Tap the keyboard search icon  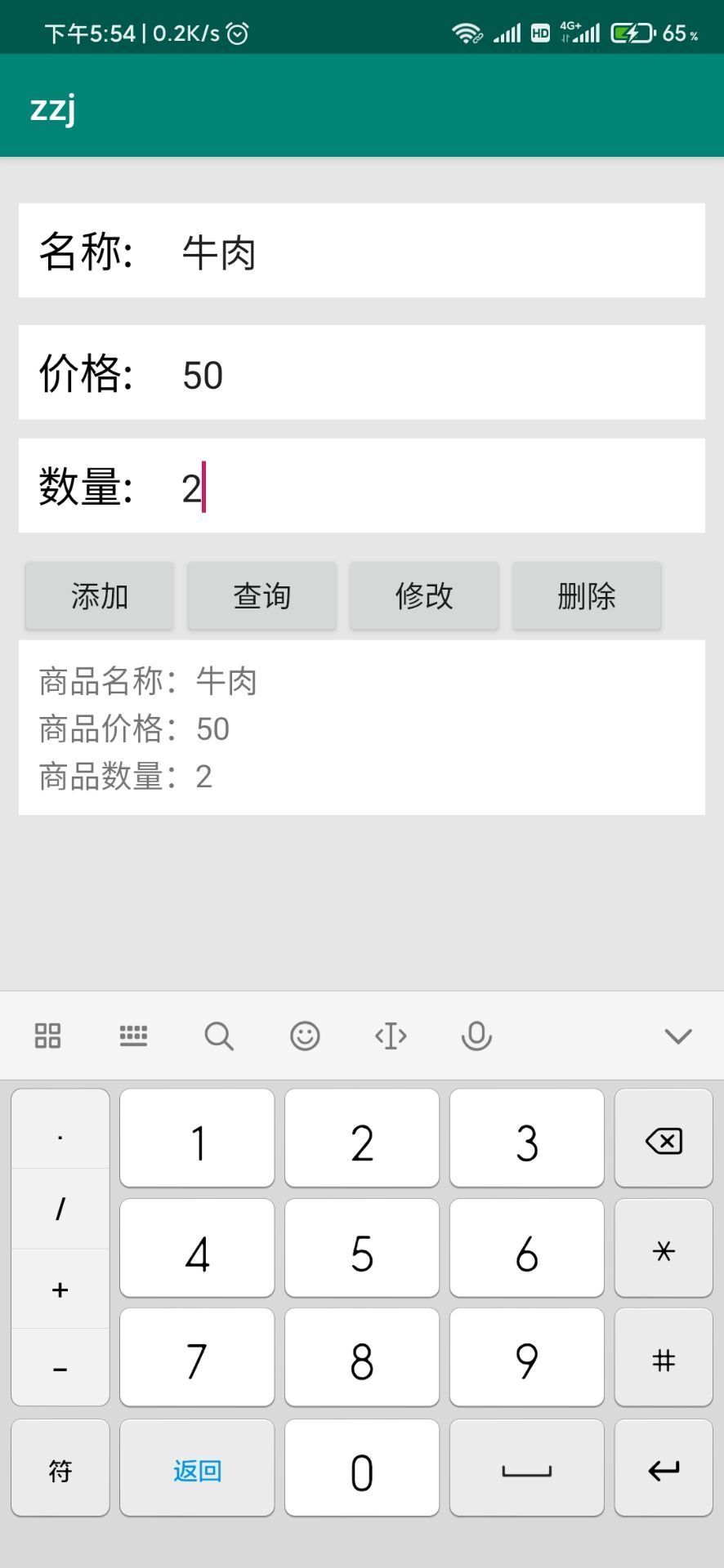[x=219, y=1036]
